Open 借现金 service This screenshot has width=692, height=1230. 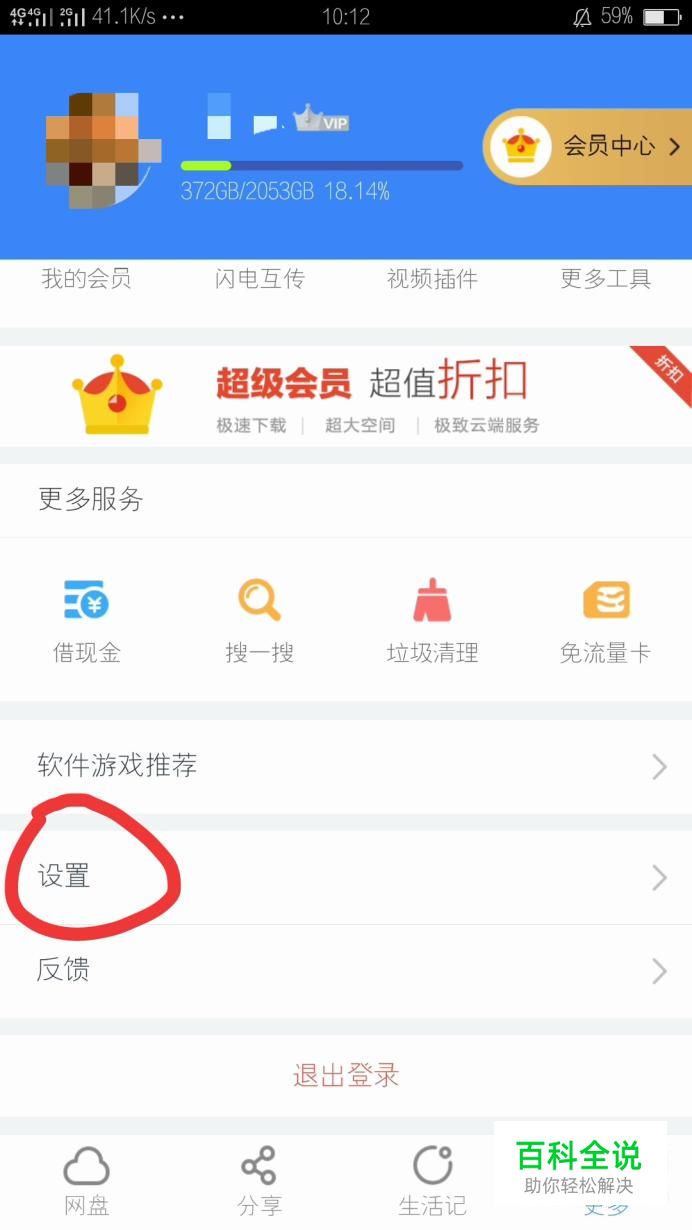(x=87, y=620)
